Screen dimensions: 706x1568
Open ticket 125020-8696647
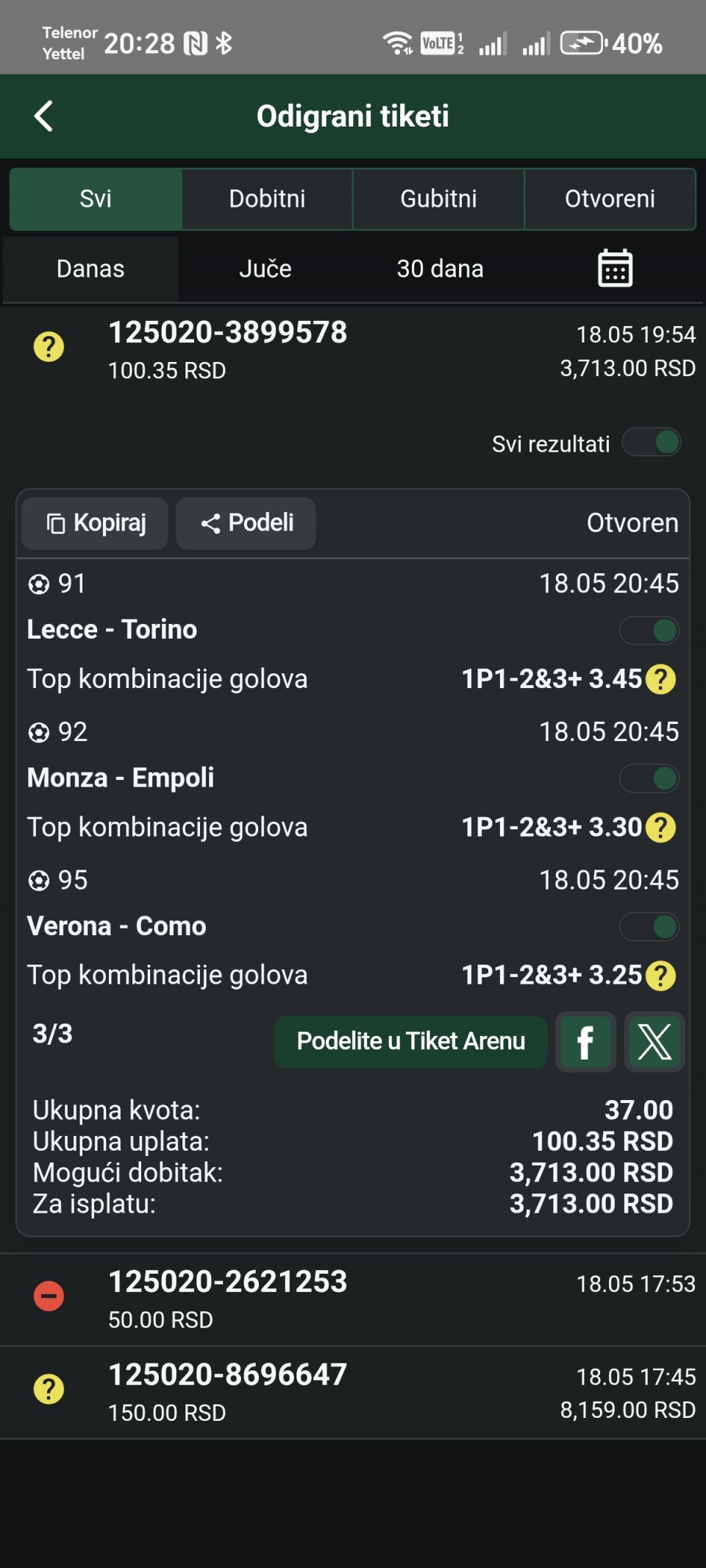pyautogui.click(x=353, y=1392)
